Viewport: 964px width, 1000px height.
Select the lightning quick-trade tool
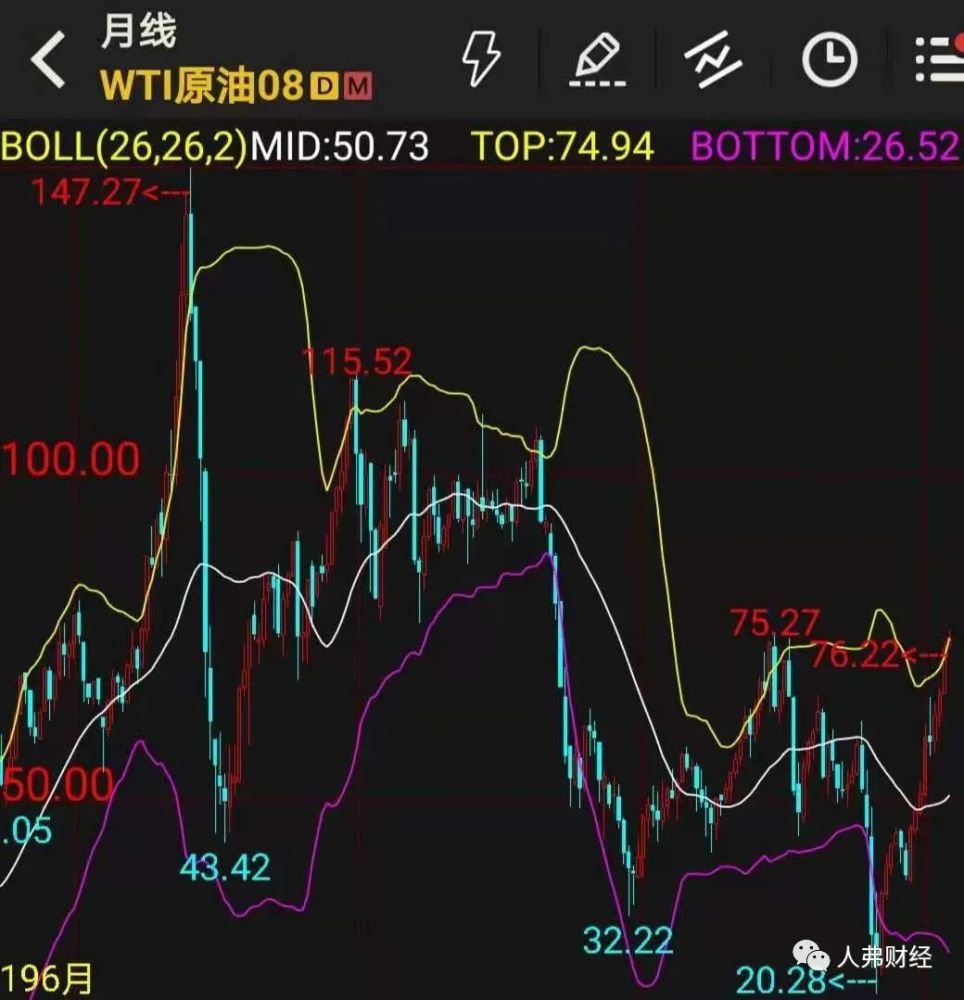(x=483, y=60)
